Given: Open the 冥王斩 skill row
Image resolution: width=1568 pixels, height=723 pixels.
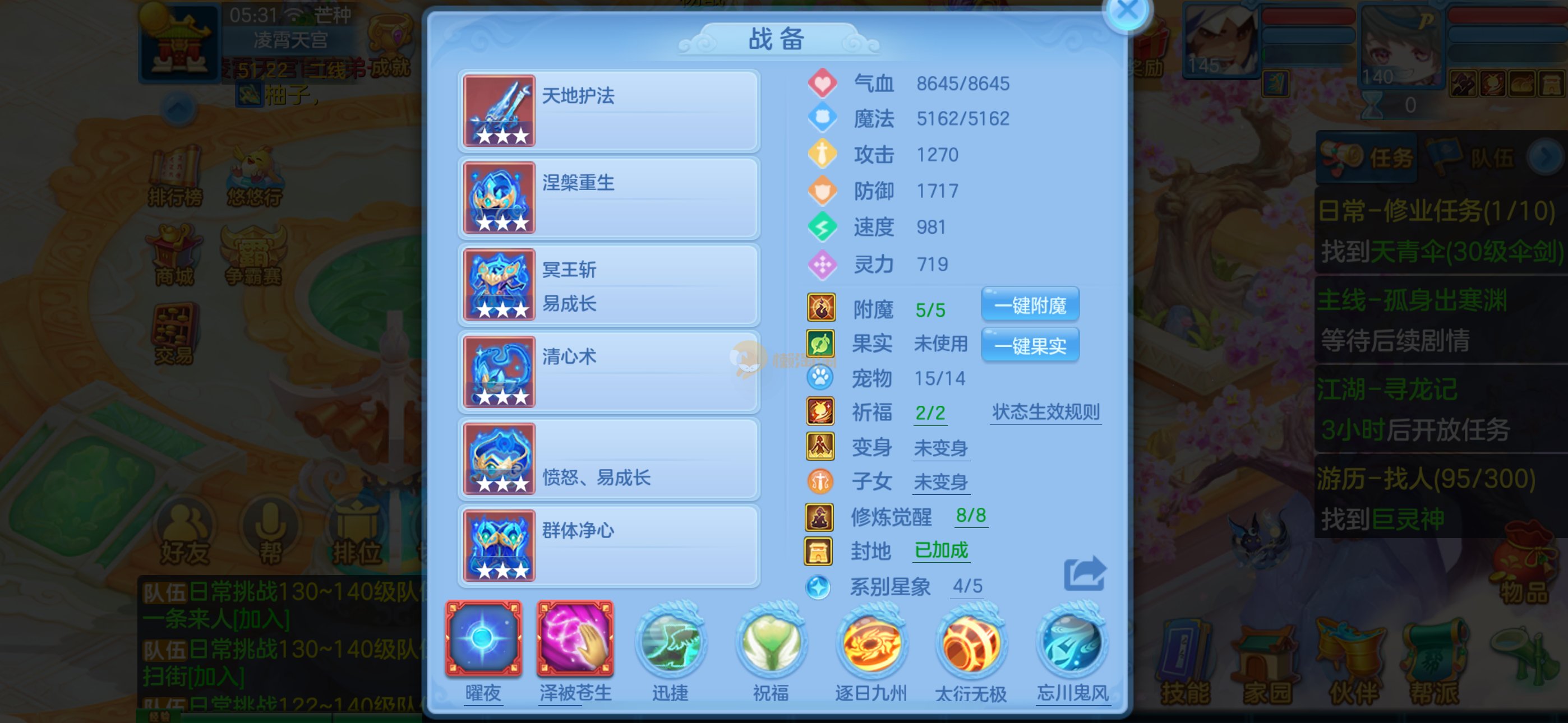Looking at the screenshot, I should click(608, 285).
